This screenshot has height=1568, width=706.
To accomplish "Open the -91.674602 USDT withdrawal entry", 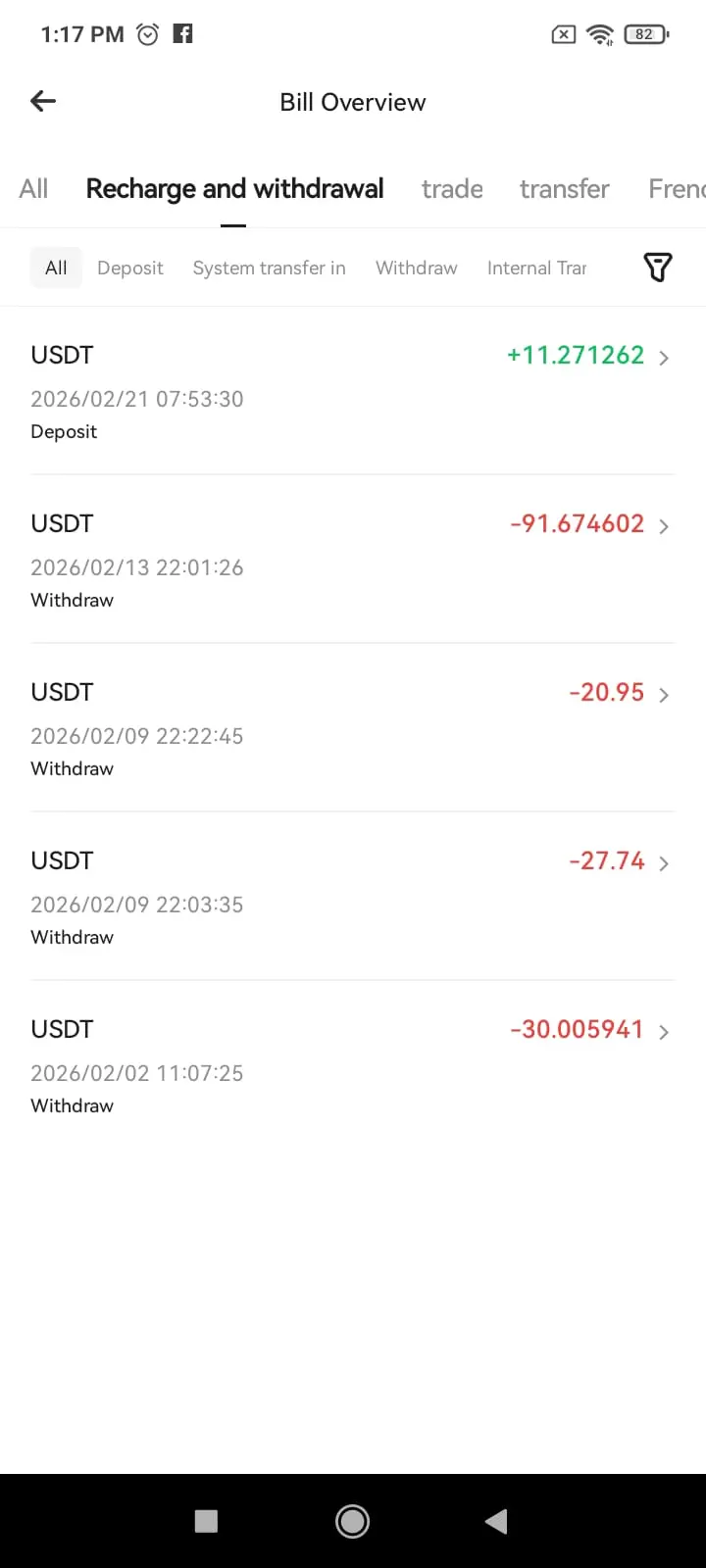I will tap(352, 560).
